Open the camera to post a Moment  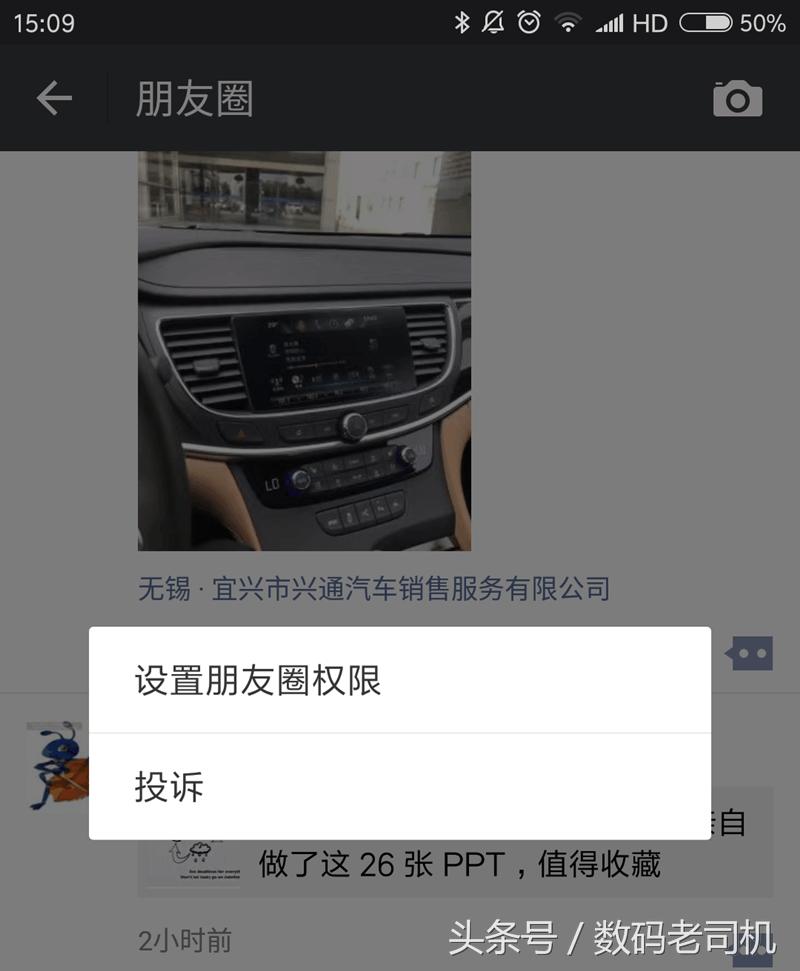737,98
